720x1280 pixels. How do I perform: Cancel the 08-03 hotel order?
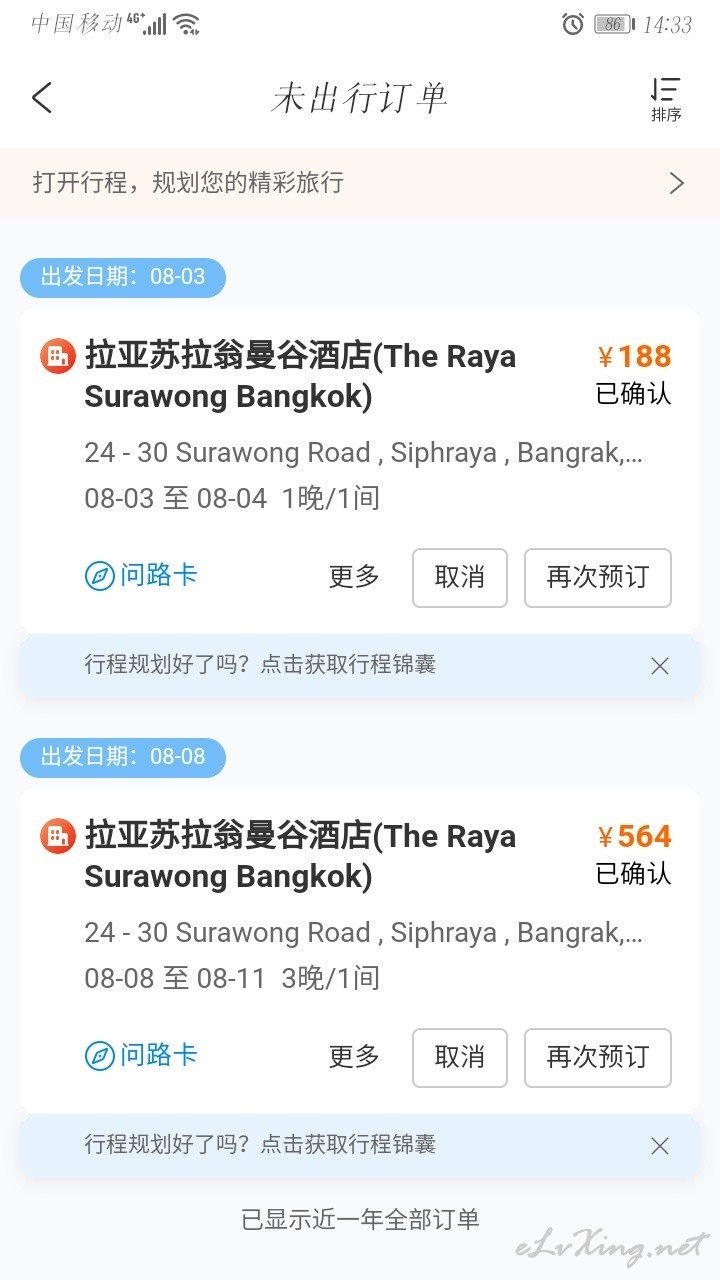click(460, 577)
